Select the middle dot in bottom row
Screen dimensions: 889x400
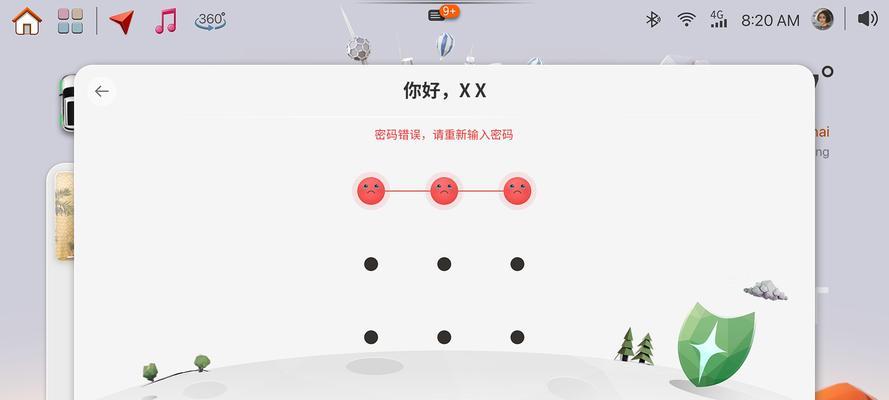point(444,337)
